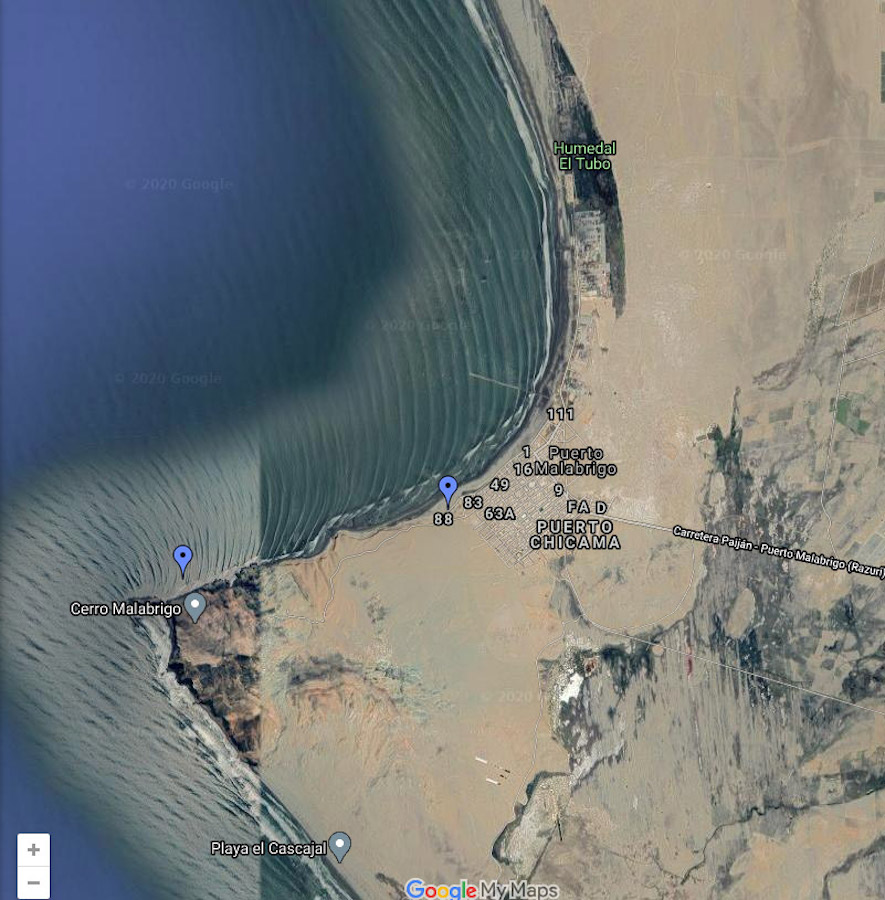Zoom in on the map
The width and height of the screenshot is (885, 900).
(33, 850)
